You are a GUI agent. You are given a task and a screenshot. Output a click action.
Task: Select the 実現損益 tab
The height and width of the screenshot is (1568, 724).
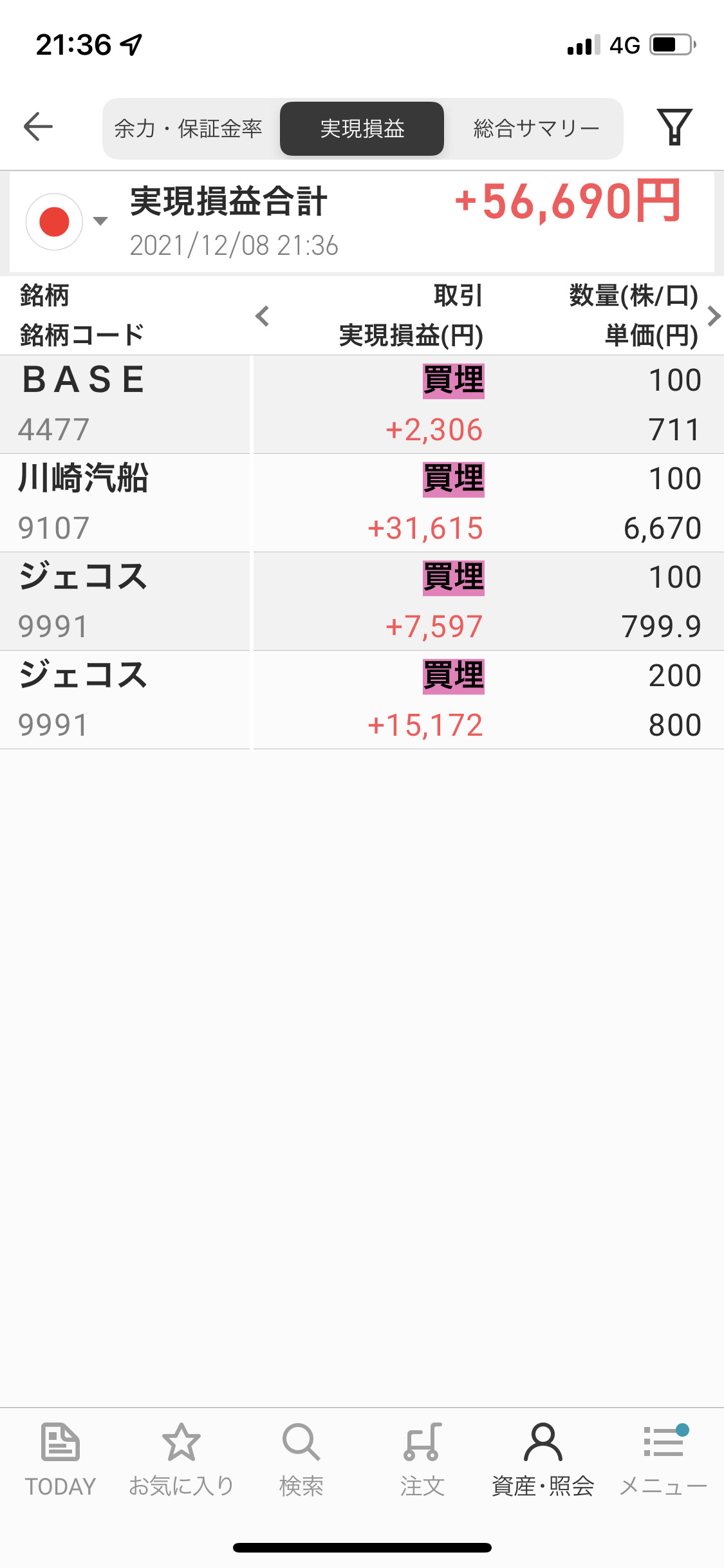362,129
